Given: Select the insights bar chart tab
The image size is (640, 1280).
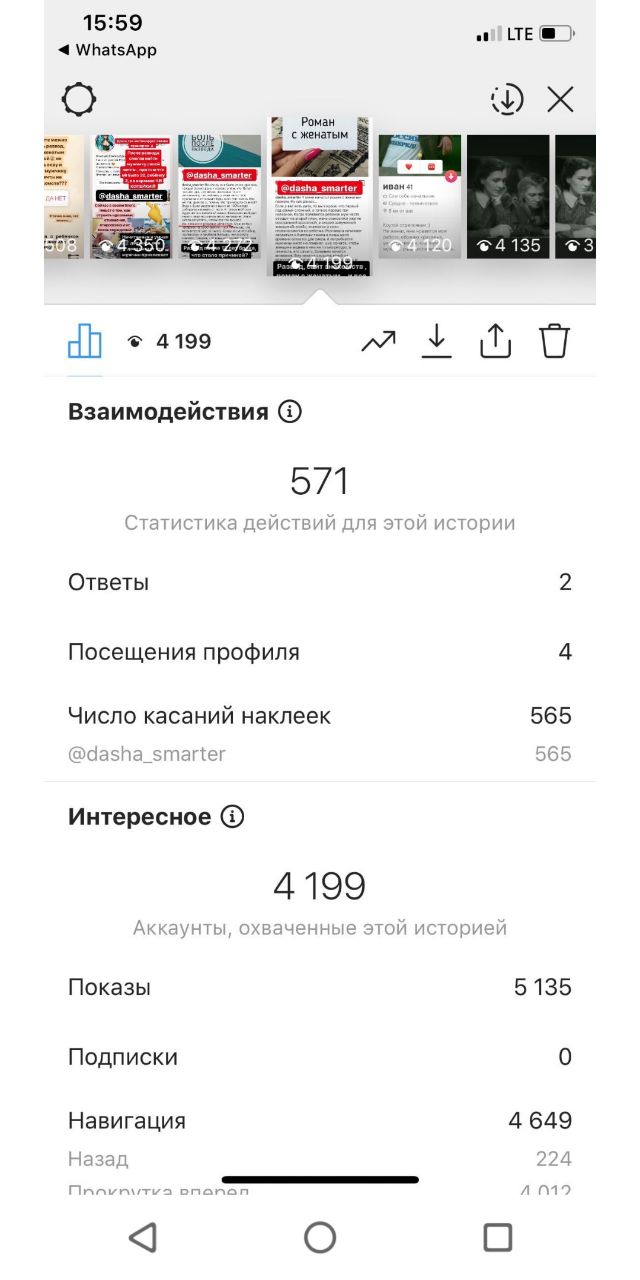Looking at the screenshot, I should (x=85, y=341).
